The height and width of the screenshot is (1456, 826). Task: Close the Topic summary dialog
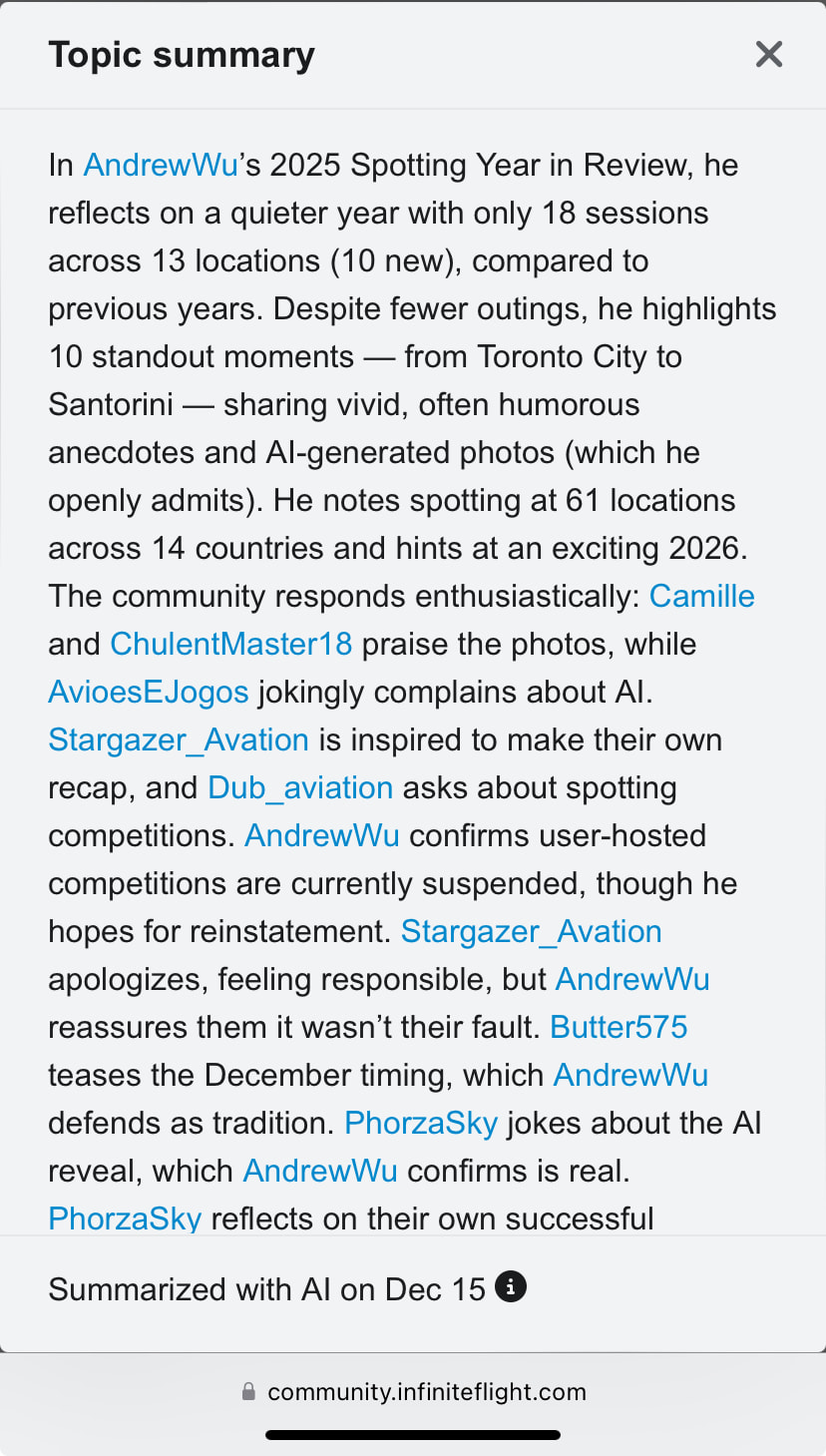pyautogui.click(x=769, y=54)
